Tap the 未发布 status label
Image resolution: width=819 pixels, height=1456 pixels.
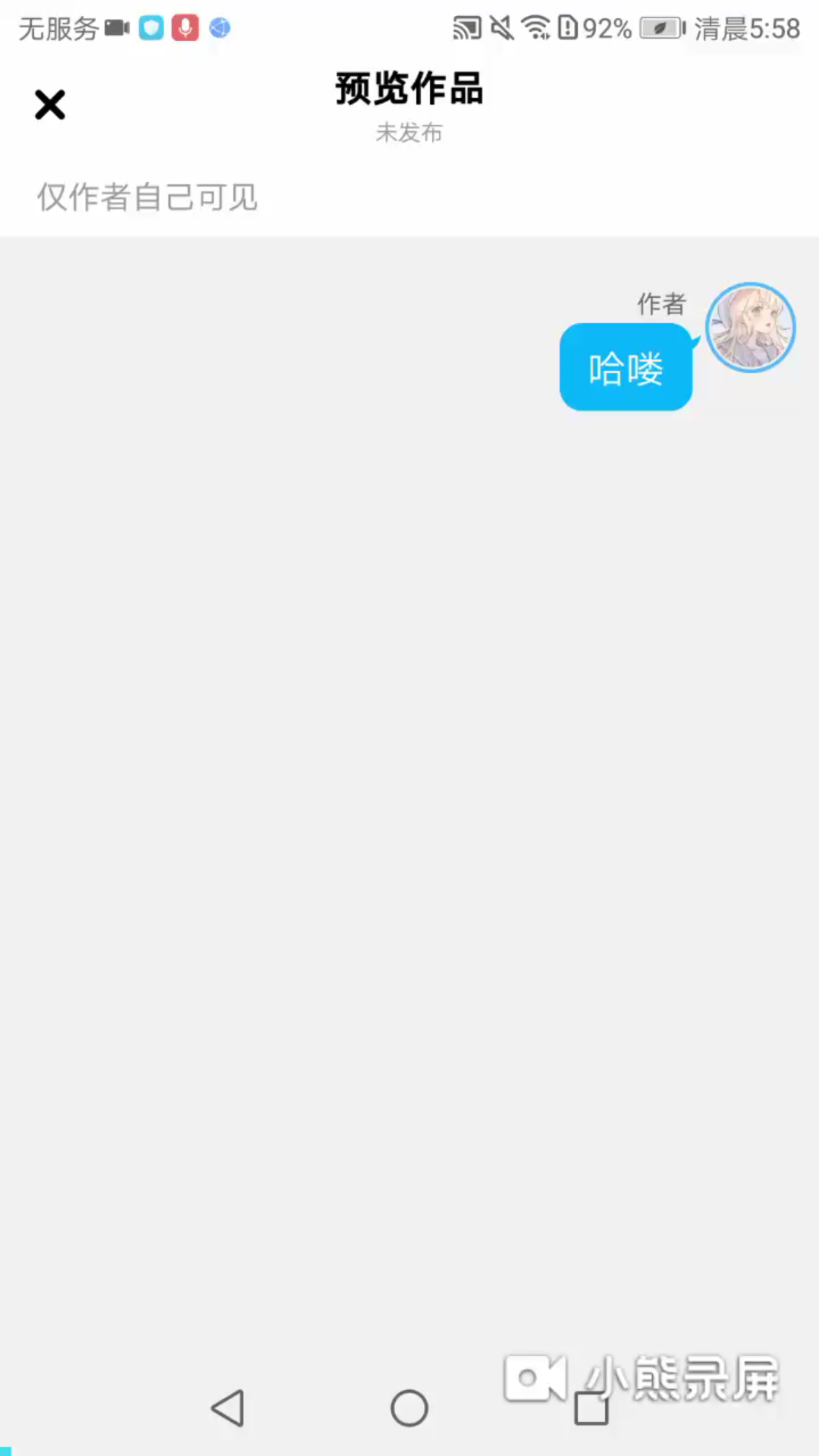coord(409,133)
